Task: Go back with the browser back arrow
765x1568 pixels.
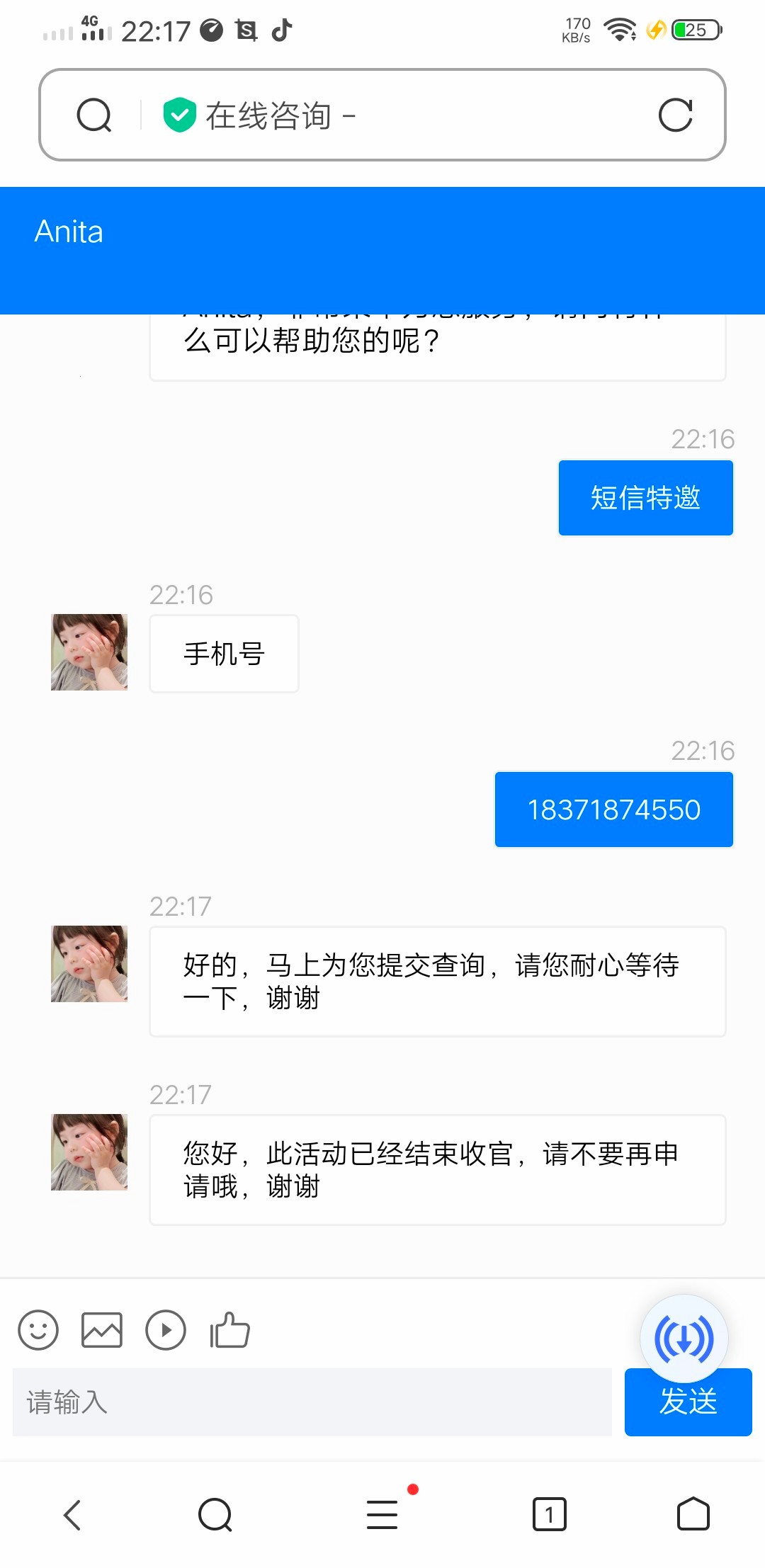Action: click(72, 1515)
